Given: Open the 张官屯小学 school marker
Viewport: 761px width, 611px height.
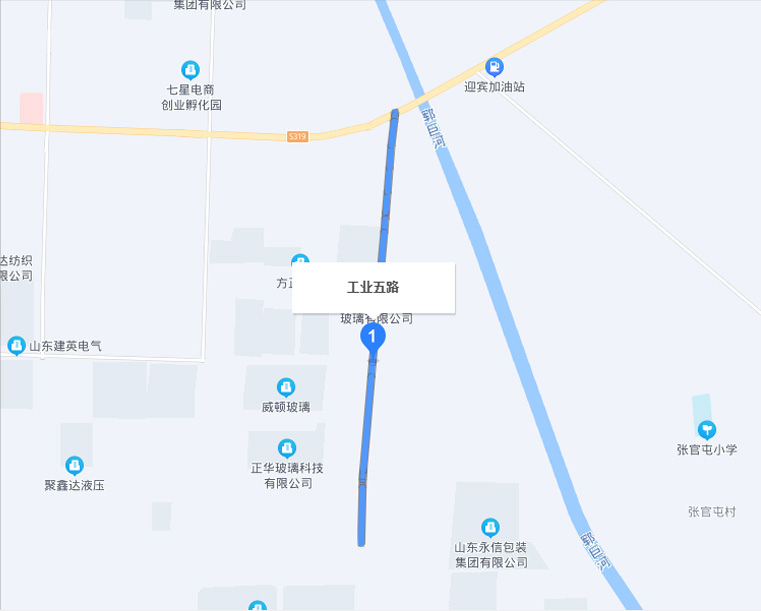Looking at the screenshot, I should pos(707,430).
